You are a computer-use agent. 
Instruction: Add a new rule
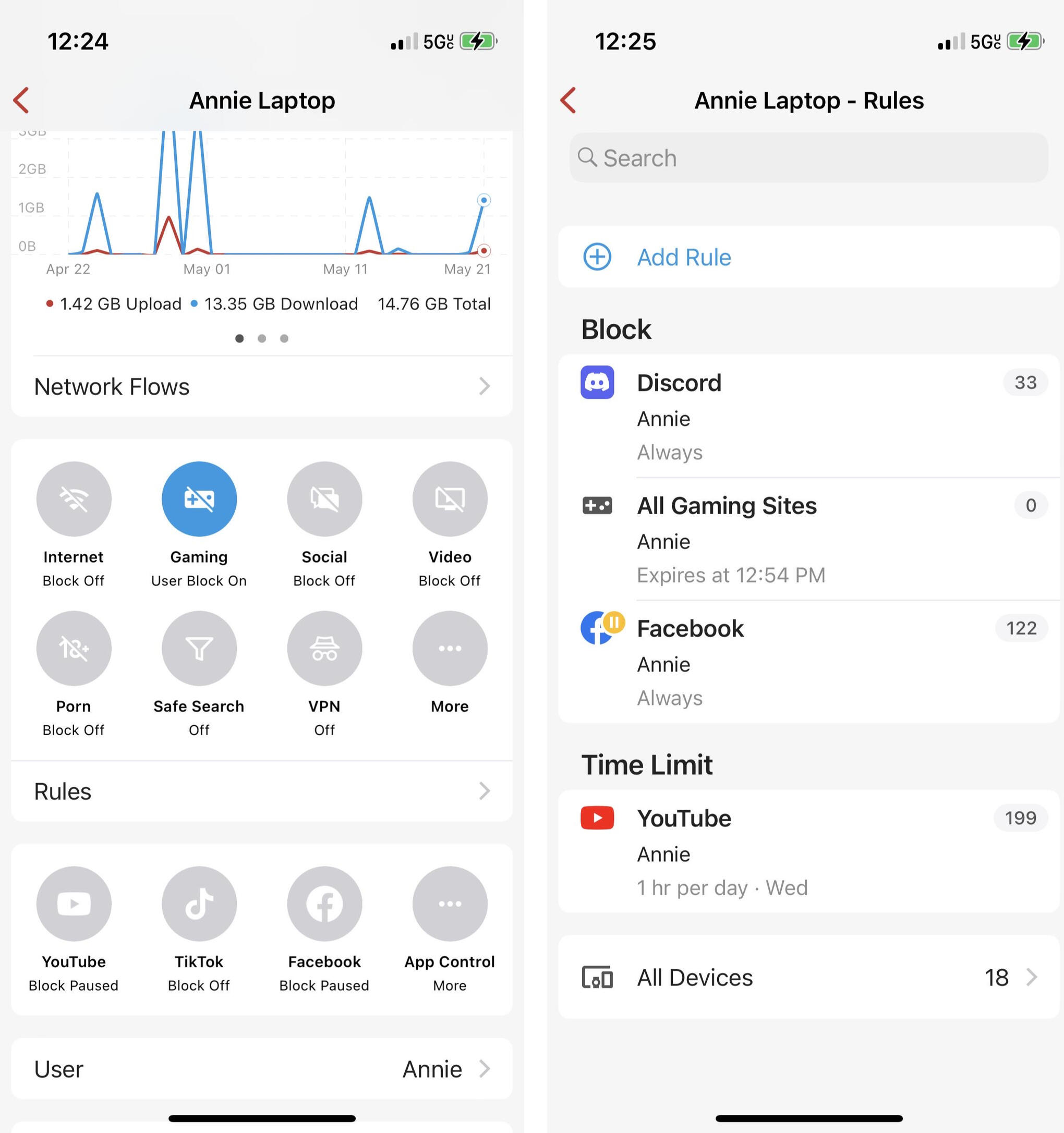(683, 257)
